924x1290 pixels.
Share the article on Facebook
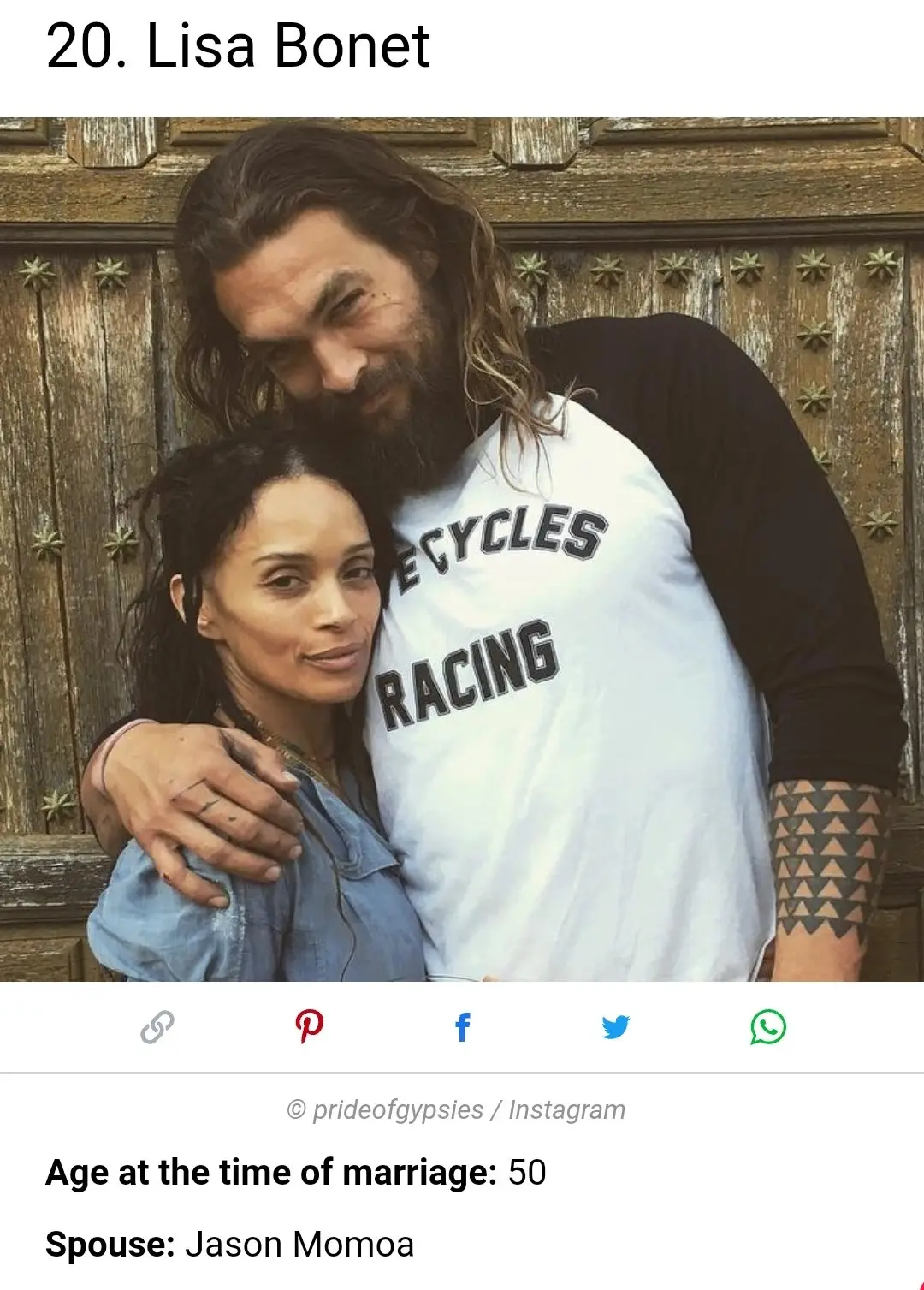point(462,1026)
